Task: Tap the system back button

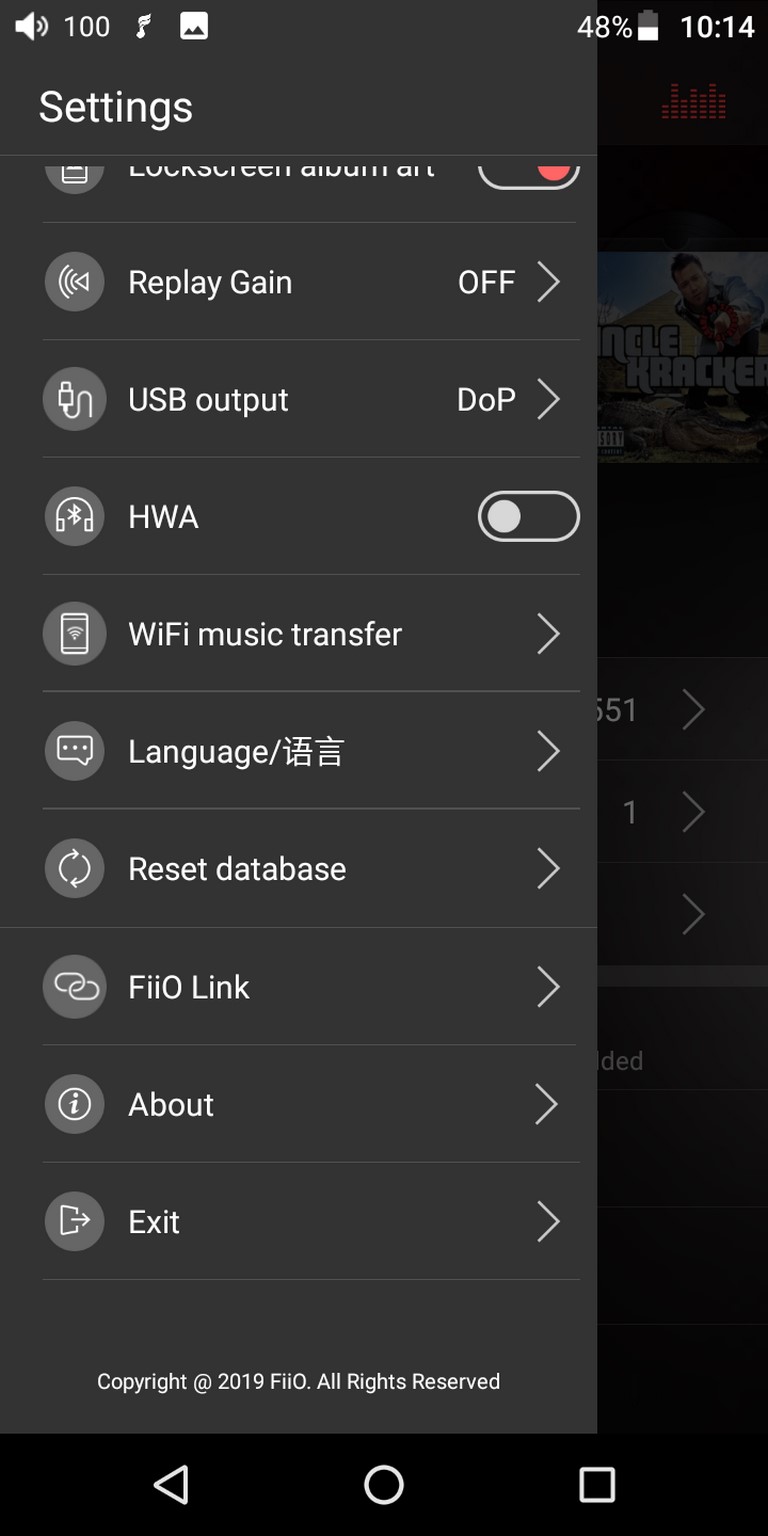Action: pos(171,1485)
